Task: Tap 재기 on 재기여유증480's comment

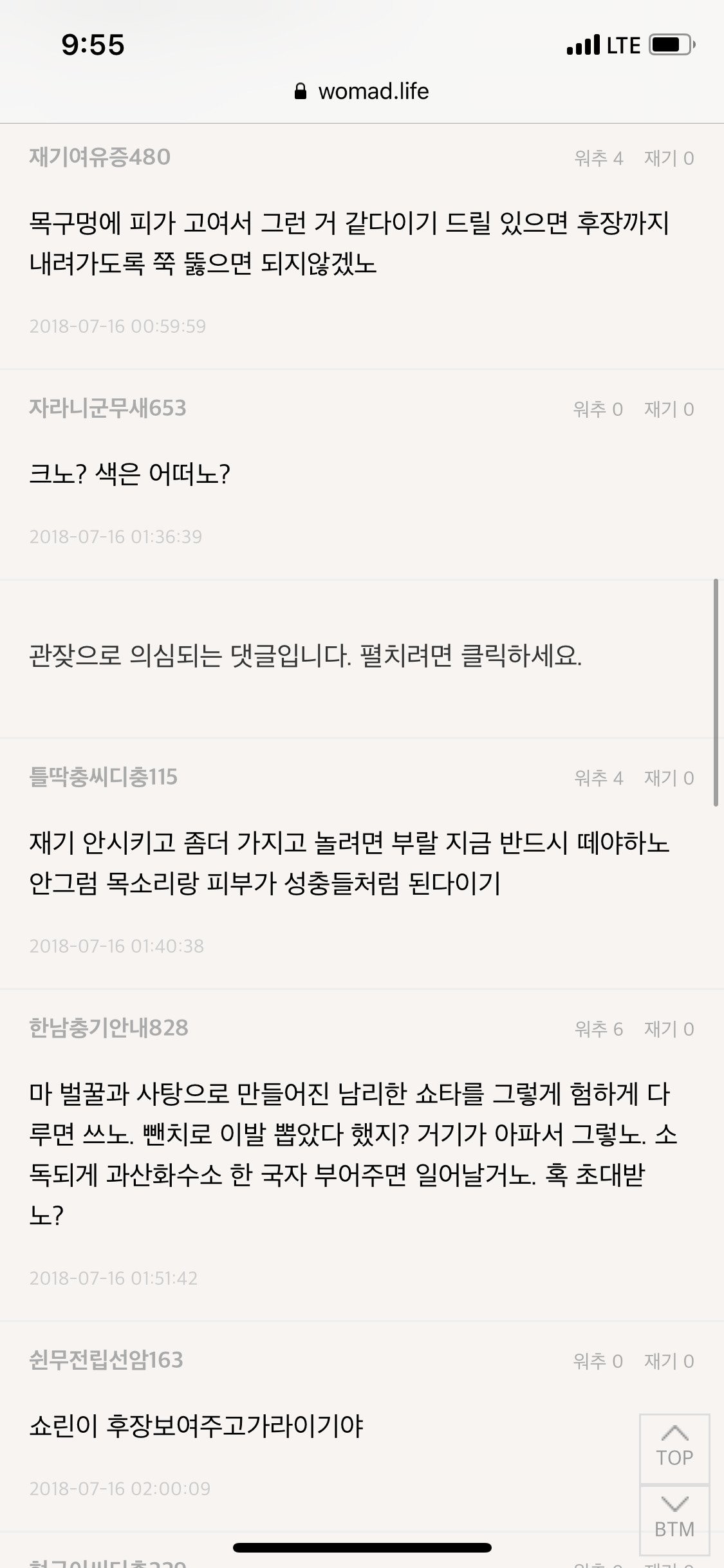Action: pyautogui.click(x=669, y=158)
